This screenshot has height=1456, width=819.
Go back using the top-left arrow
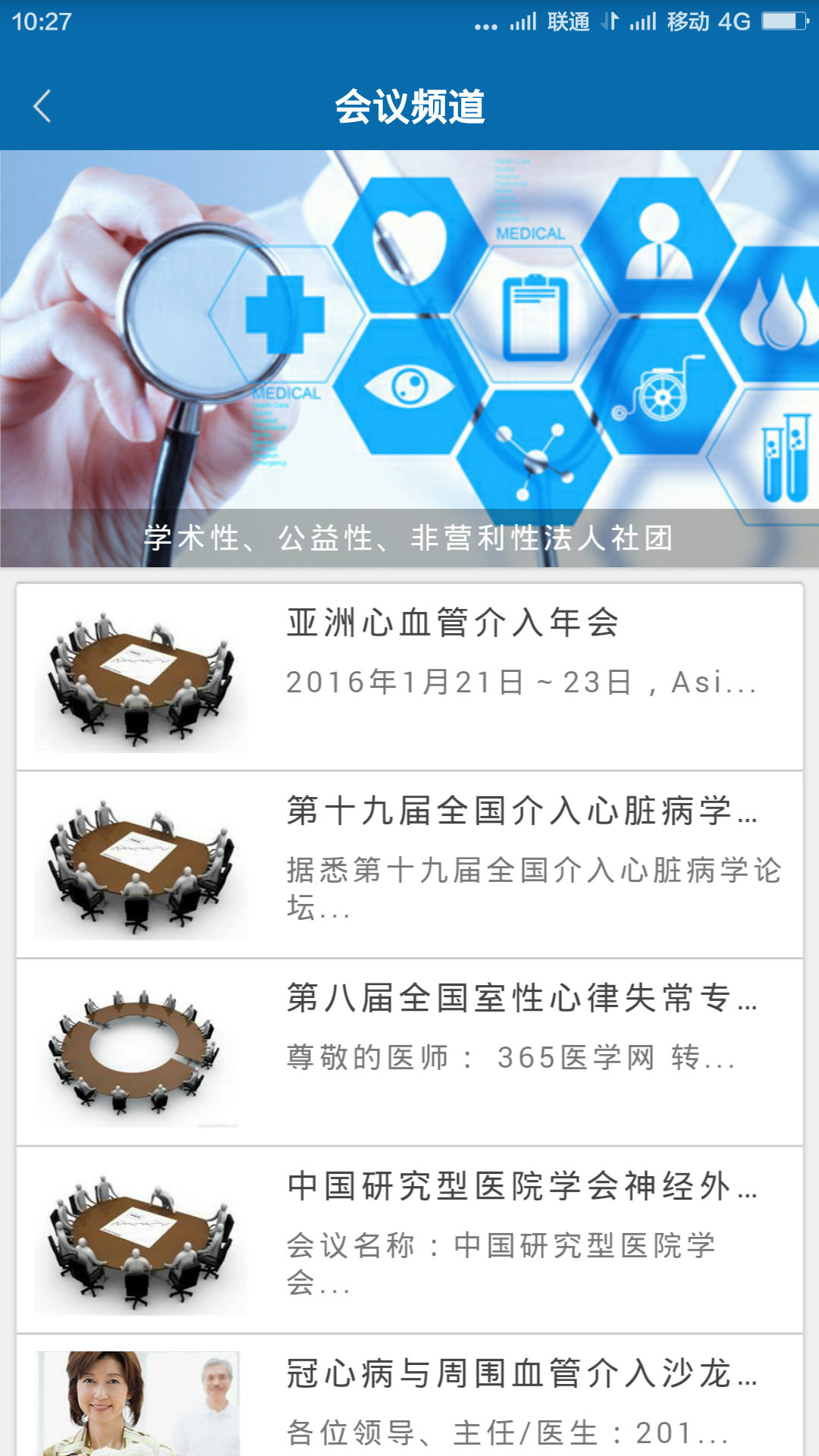[42, 106]
